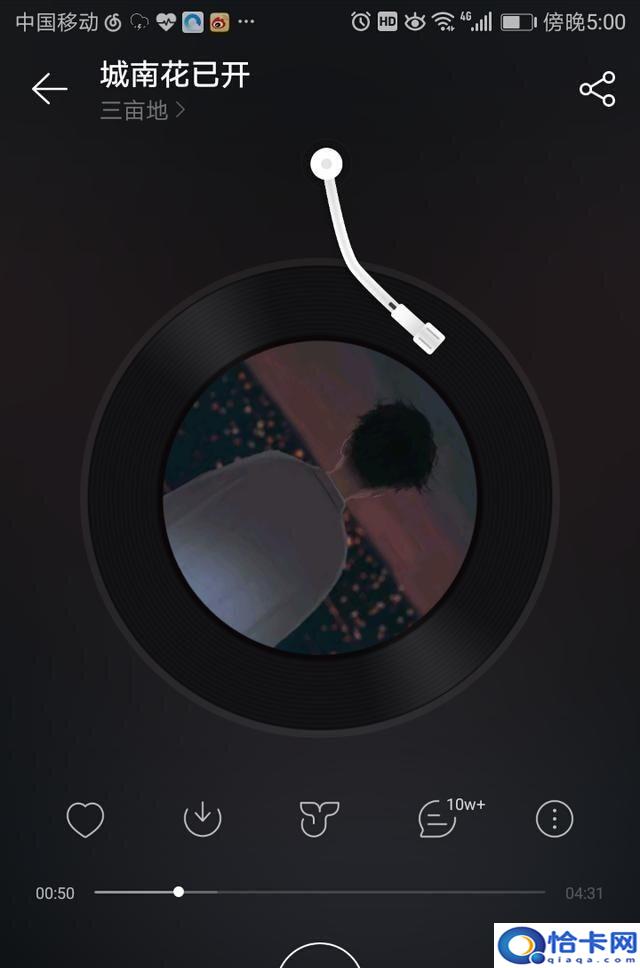Open the whale sound effects icon
Screen dimensions: 640x968
[x=320, y=819]
